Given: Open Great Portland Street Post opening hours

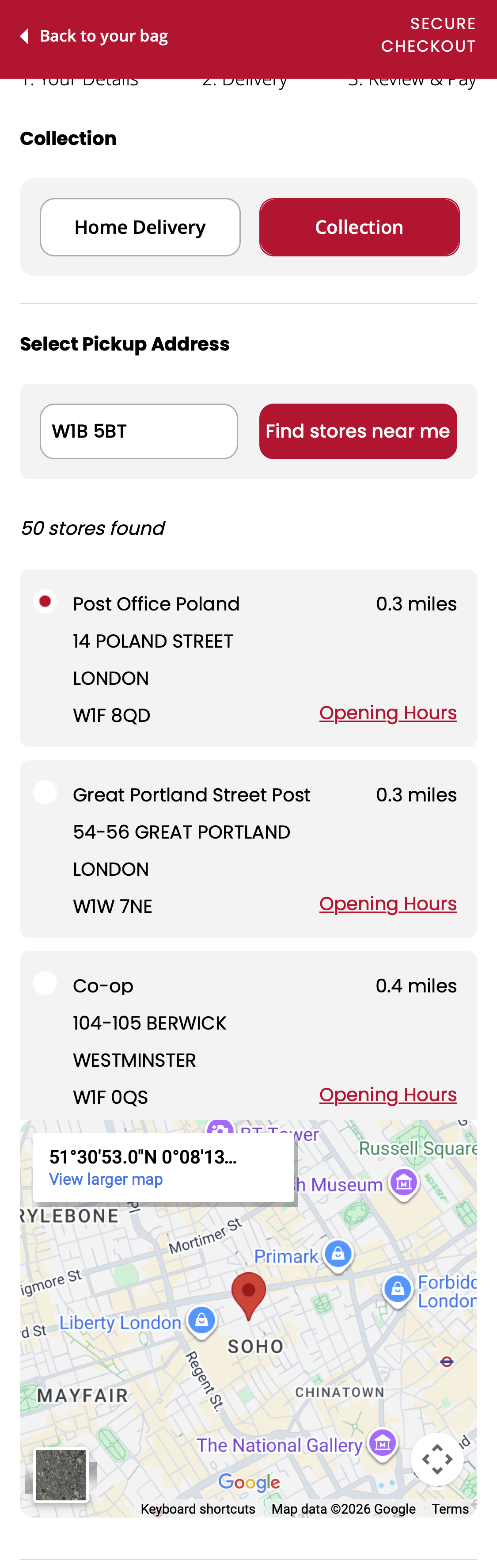Looking at the screenshot, I should (x=387, y=904).
